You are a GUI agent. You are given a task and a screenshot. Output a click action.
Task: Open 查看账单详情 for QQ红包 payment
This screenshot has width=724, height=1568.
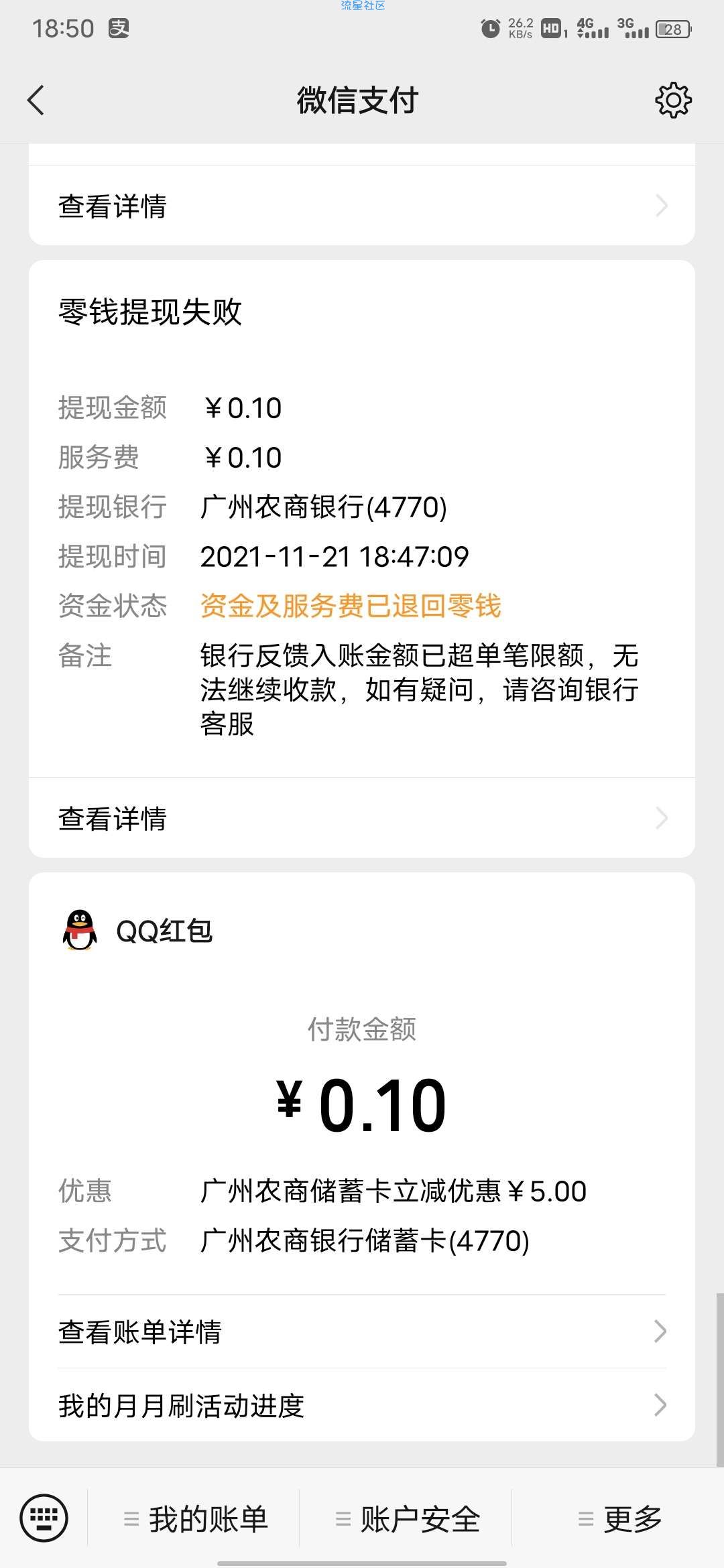pos(362,1331)
